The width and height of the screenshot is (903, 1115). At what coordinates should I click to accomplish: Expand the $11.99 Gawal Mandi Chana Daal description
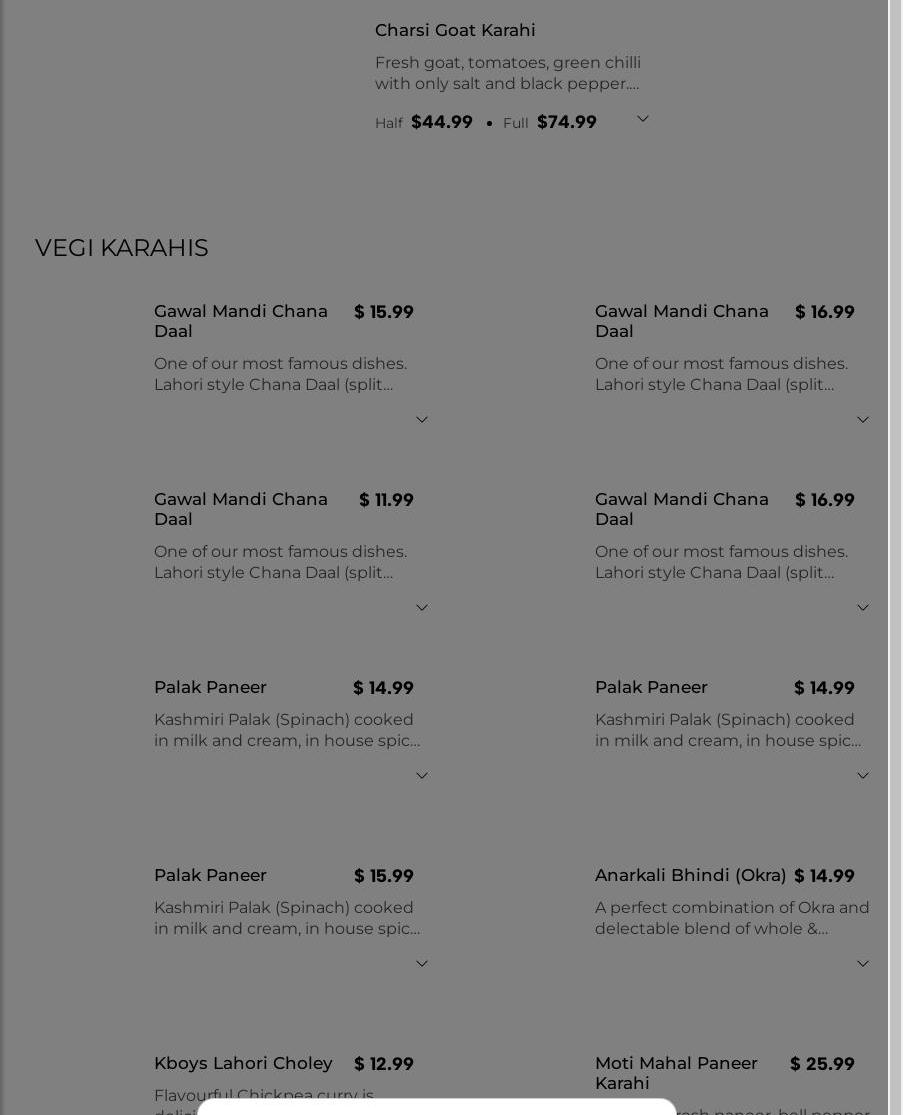[x=421, y=608]
